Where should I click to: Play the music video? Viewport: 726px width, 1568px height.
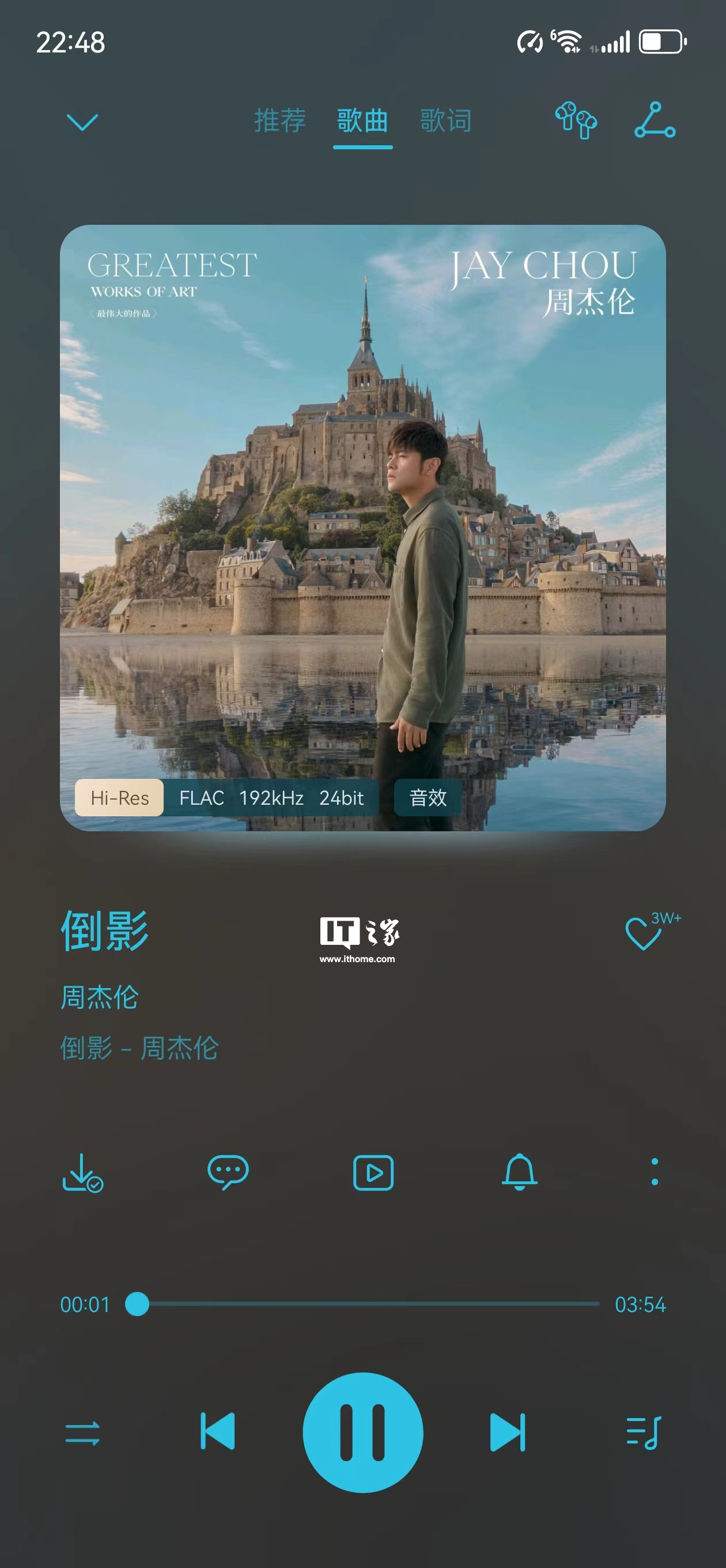[373, 1173]
